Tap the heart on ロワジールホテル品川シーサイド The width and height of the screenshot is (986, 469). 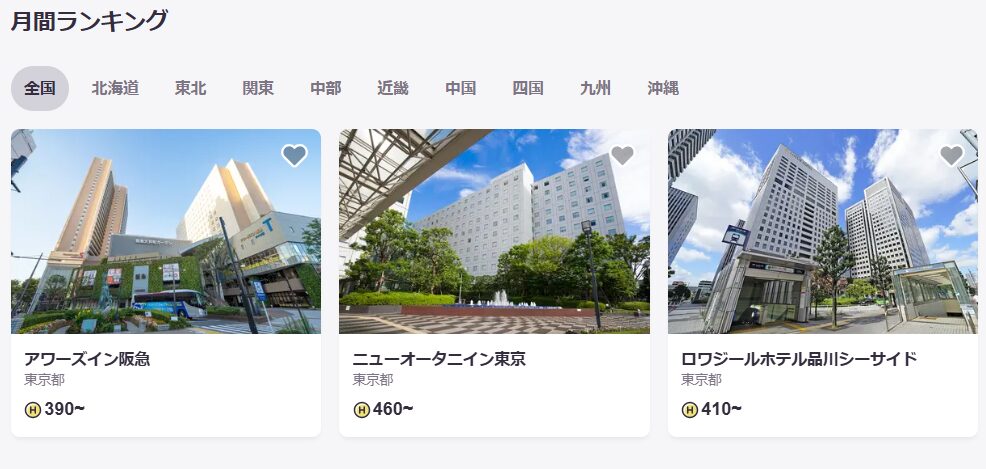tap(951, 155)
